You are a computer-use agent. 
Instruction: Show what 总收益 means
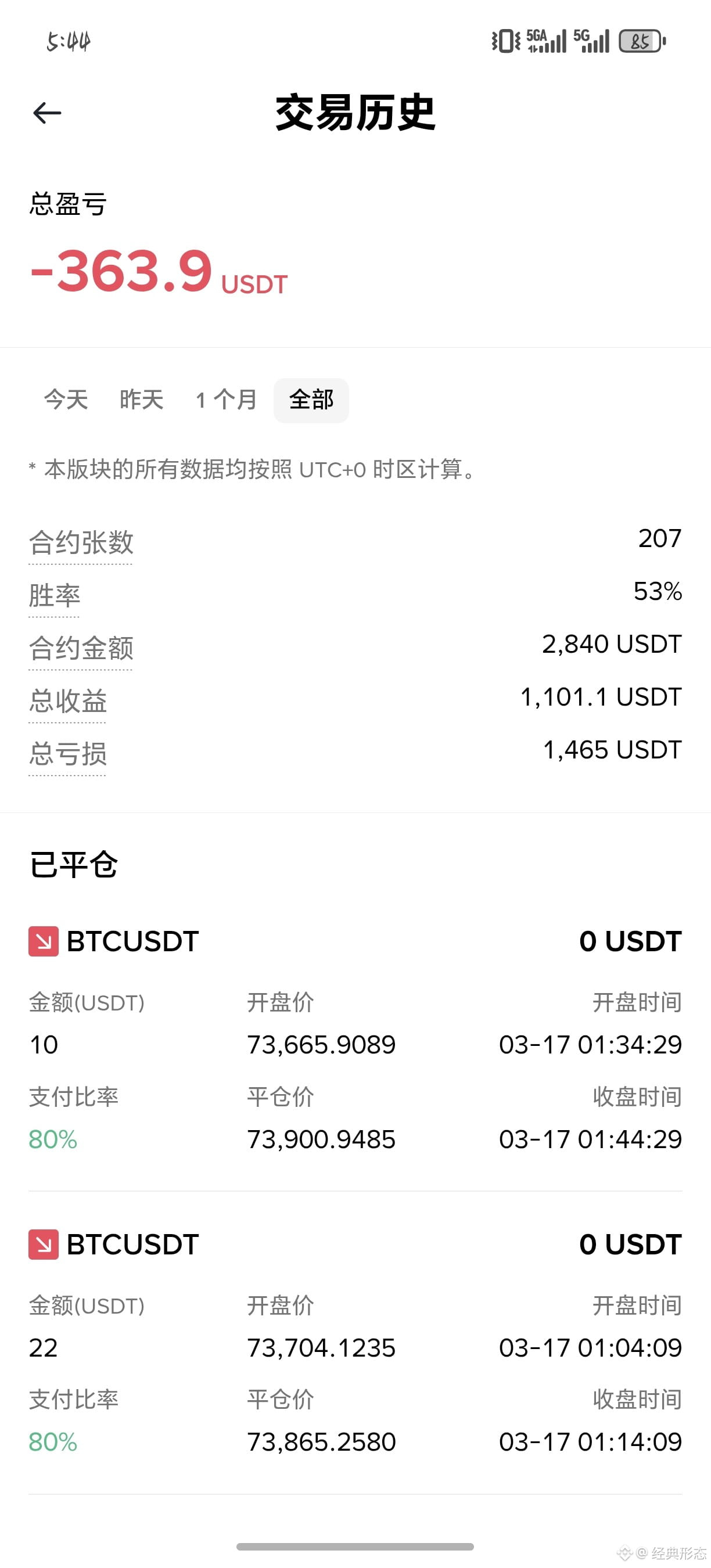click(x=67, y=701)
